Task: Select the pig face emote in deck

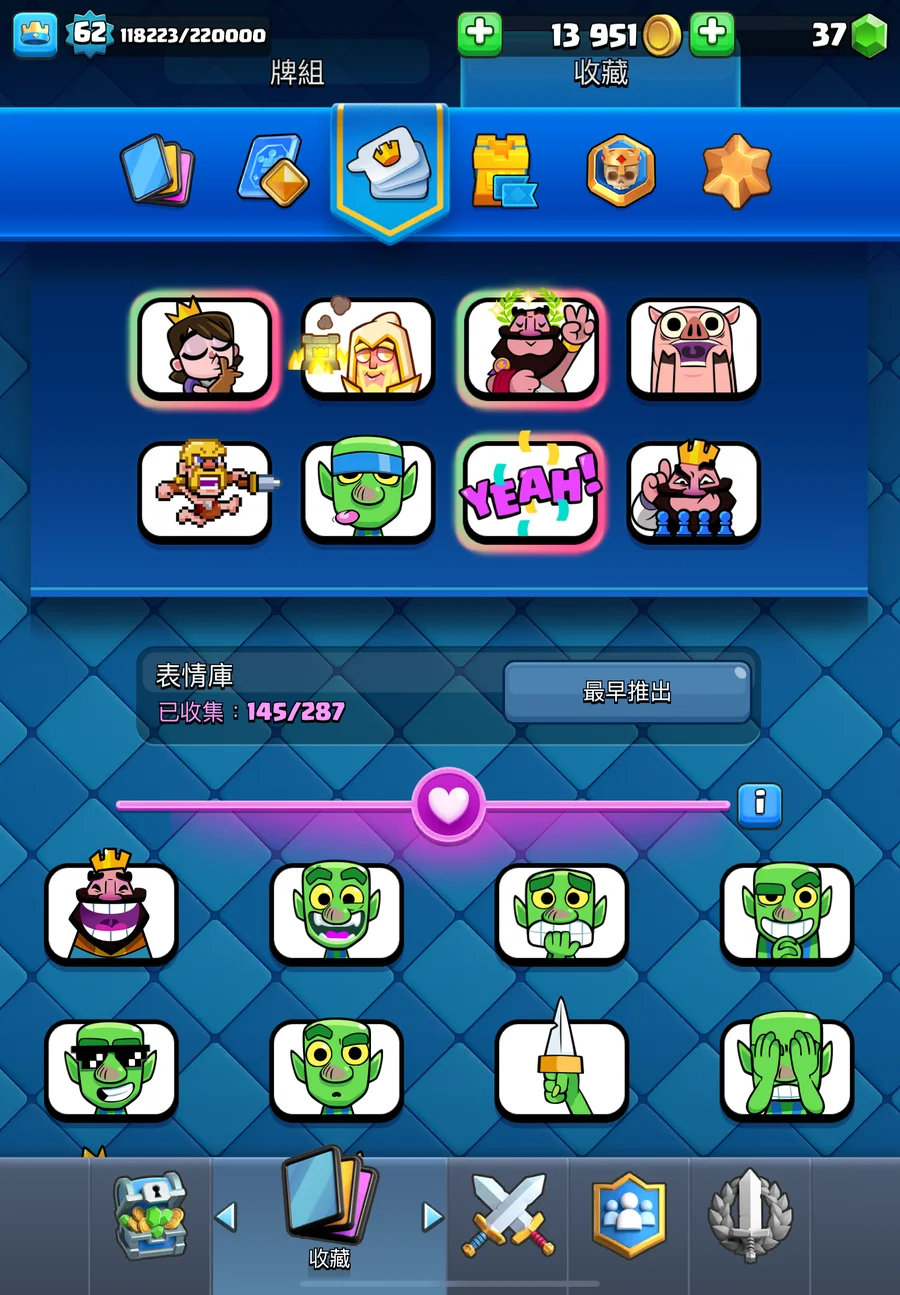Action: click(694, 349)
